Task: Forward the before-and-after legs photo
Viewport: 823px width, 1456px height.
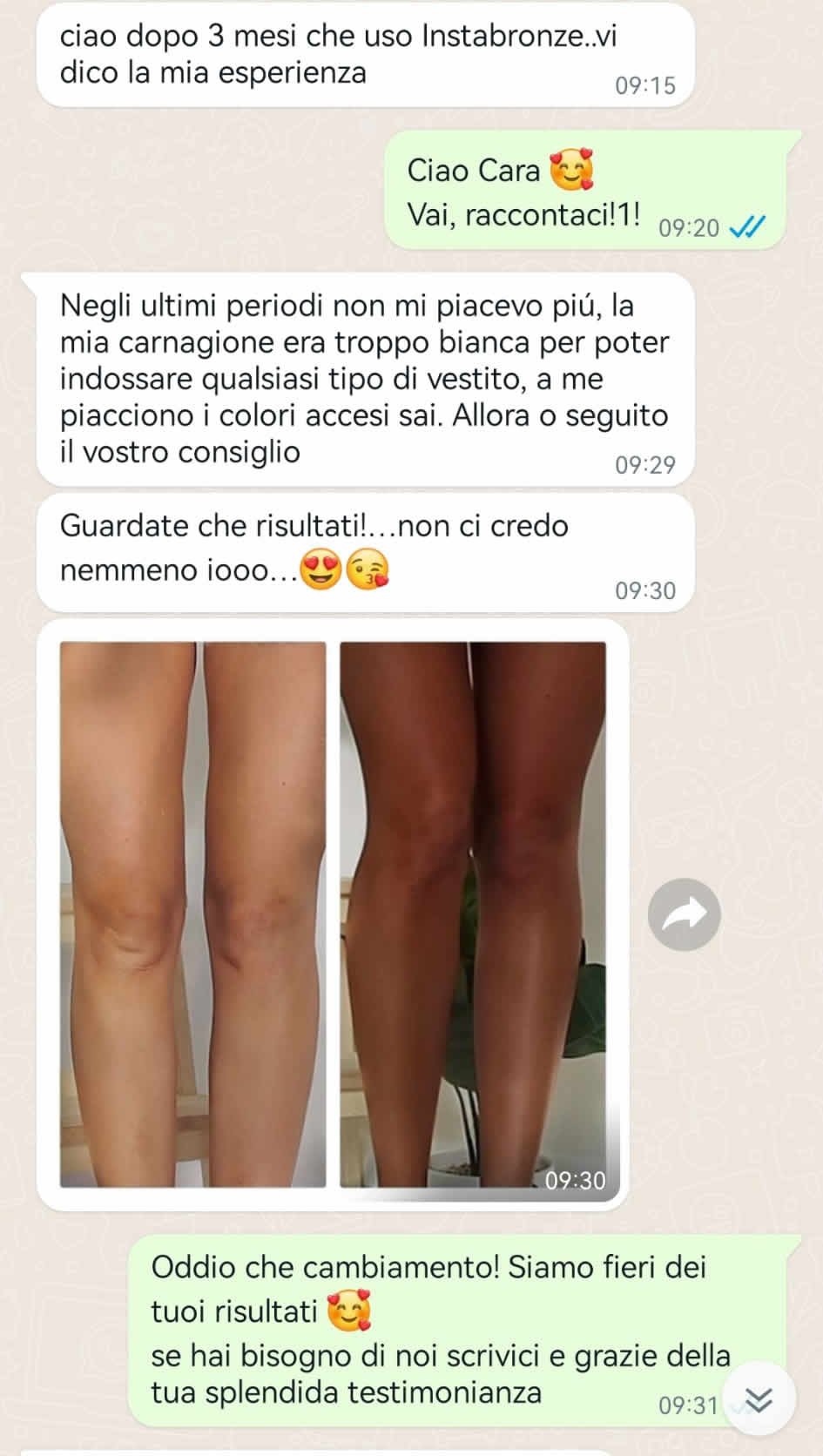Action: 684,914
